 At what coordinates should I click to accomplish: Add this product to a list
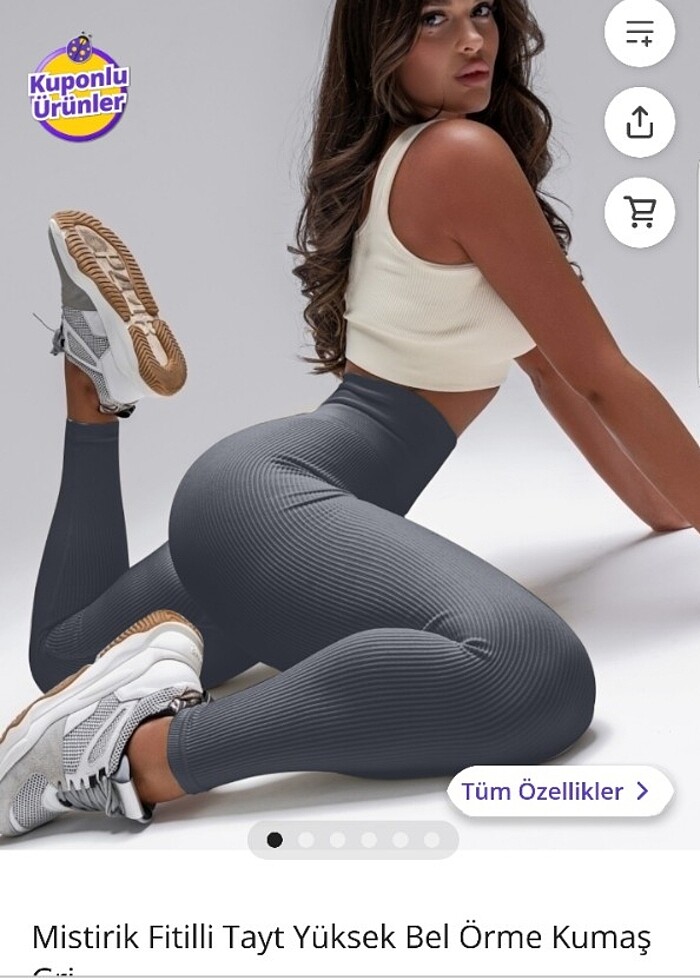(640, 33)
